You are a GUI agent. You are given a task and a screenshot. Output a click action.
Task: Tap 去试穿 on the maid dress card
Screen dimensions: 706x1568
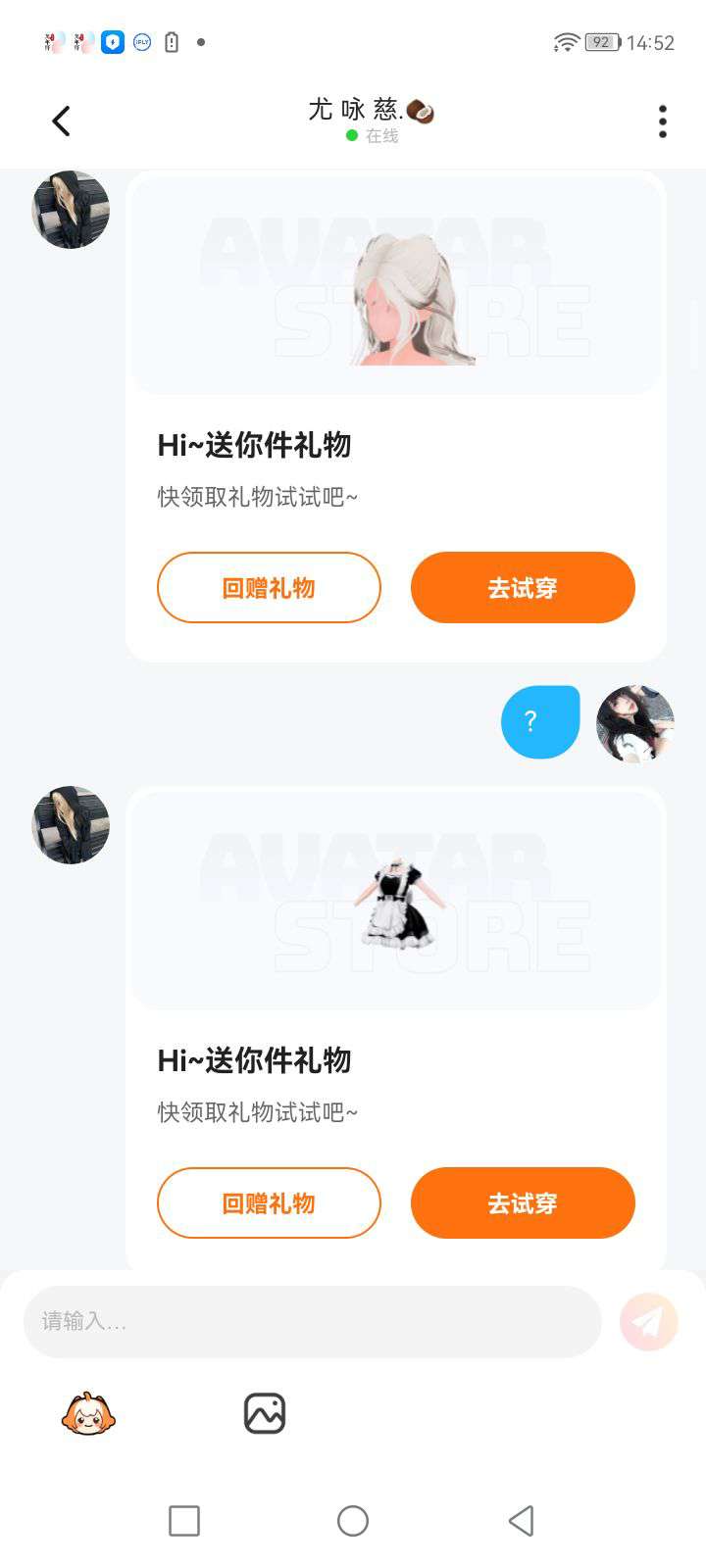point(523,1203)
